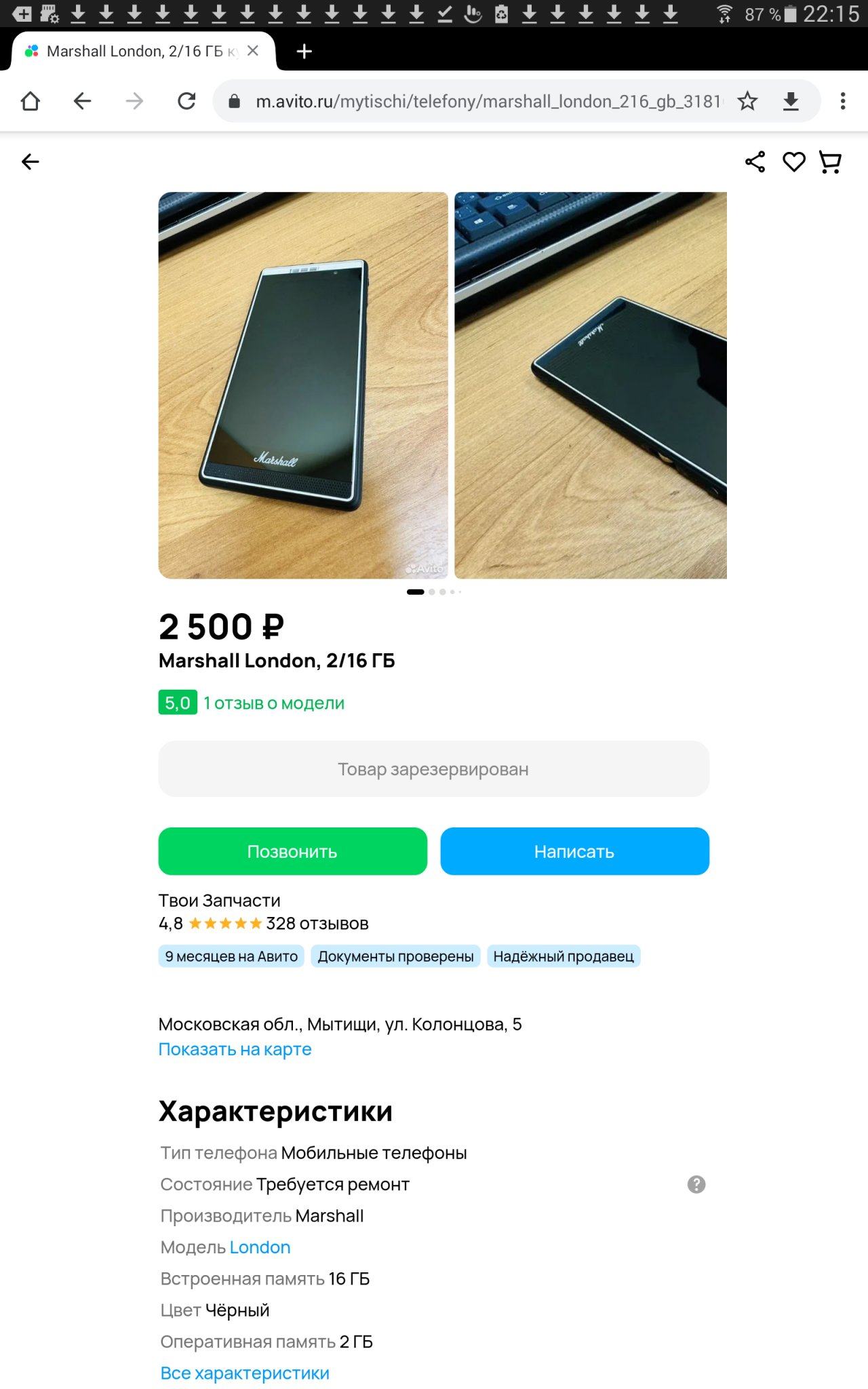The height and width of the screenshot is (1389, 868).
Task: Tap the blue Написать button
Action: [574, 851]
